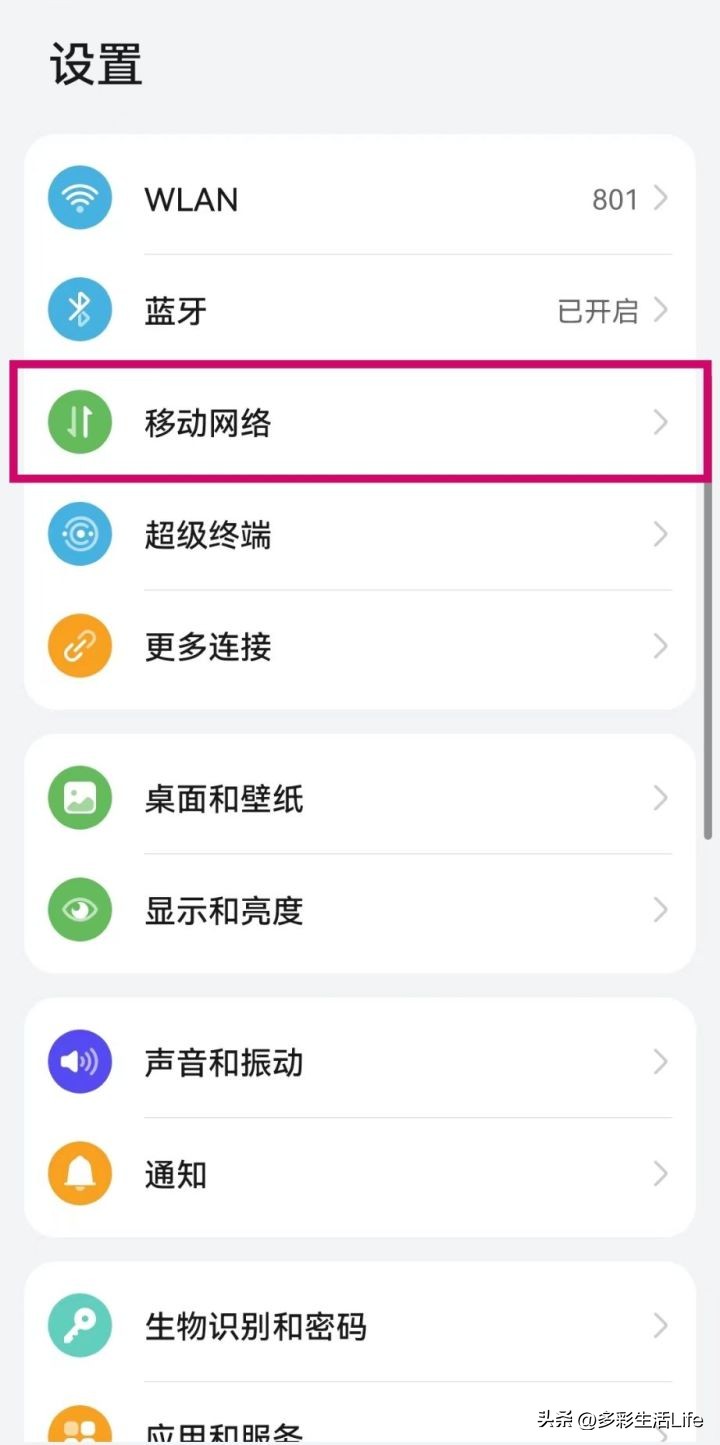Tap the speaker icon for 声音和振动
This screenshot has width=720, height=1445.
80,1062
